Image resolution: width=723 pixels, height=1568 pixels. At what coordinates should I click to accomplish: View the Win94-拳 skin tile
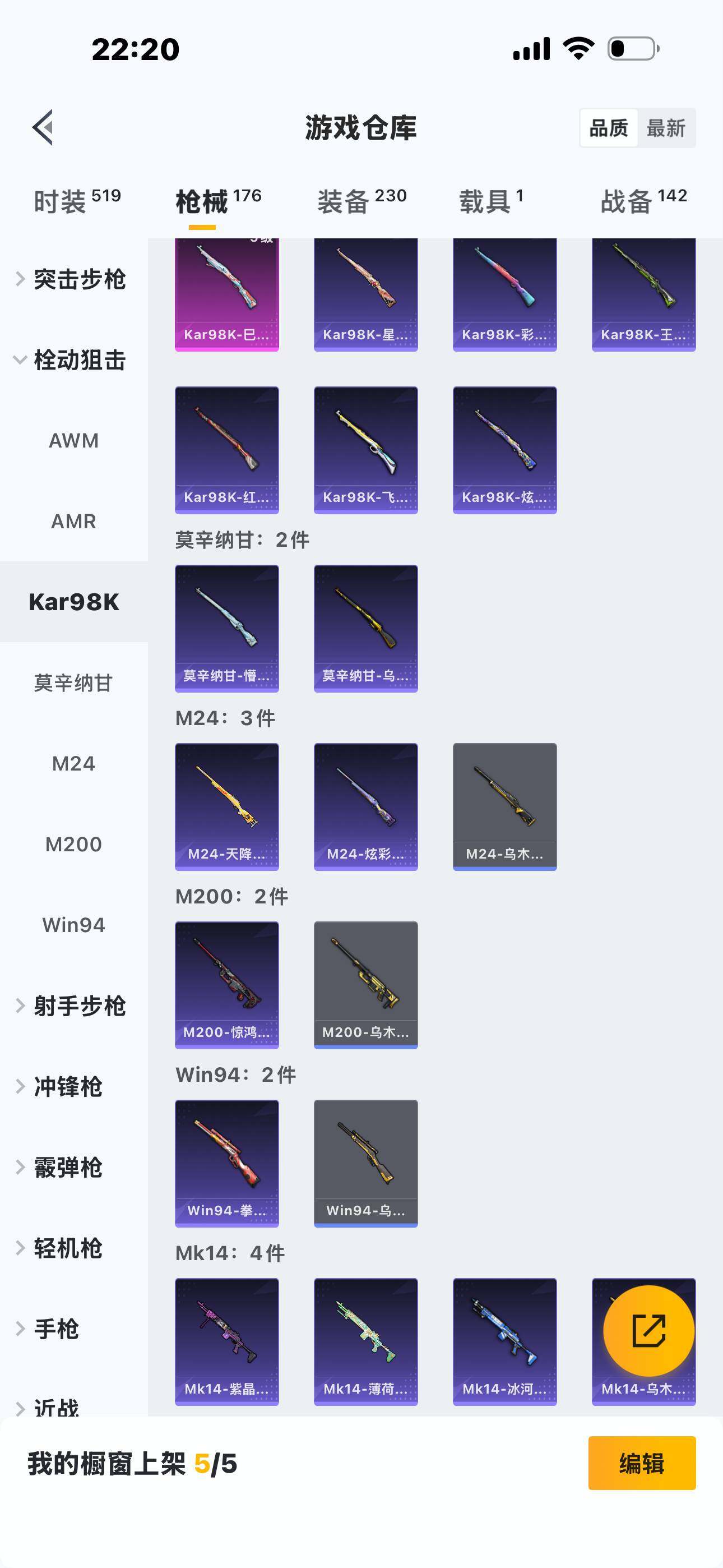coord(227,1163)
